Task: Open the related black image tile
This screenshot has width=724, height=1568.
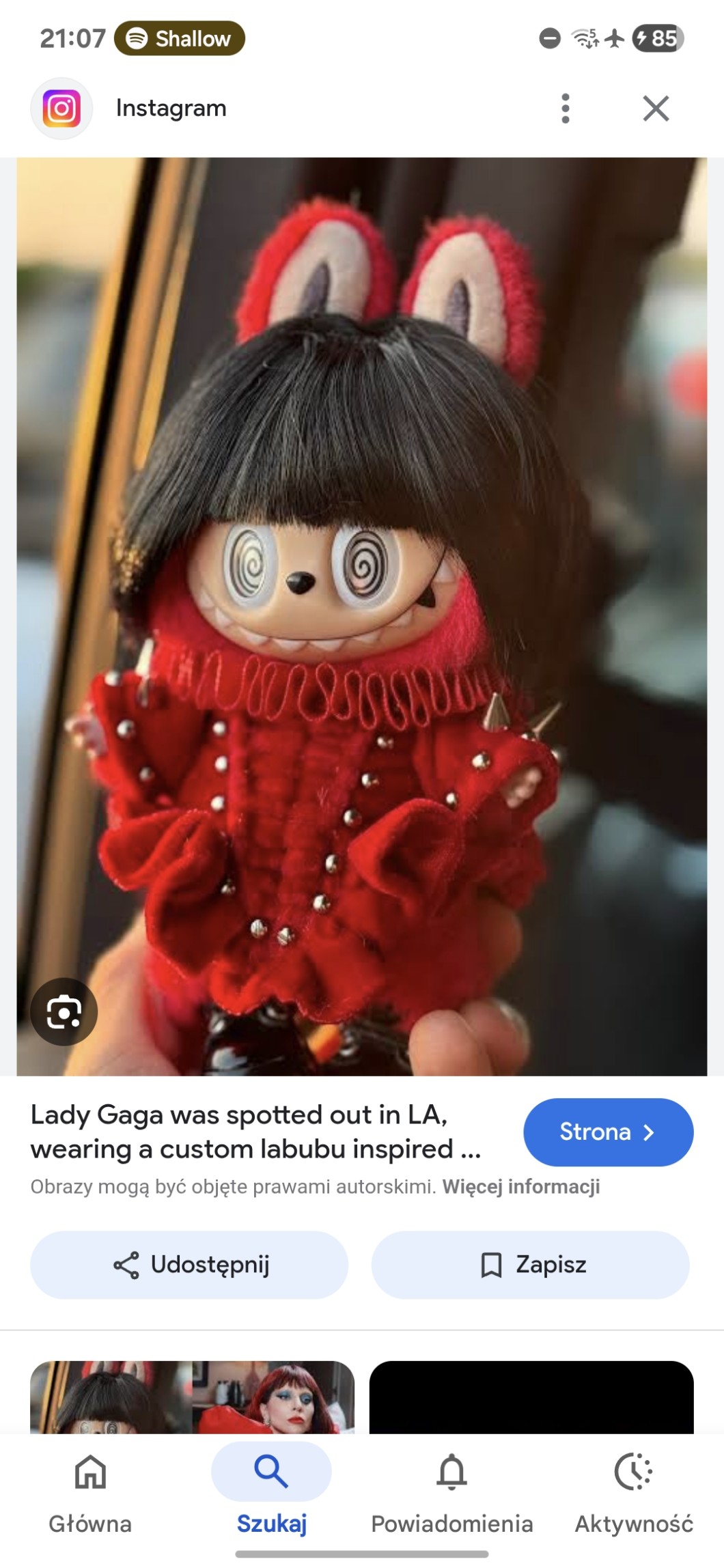Action: click(x=531, y=1397)
